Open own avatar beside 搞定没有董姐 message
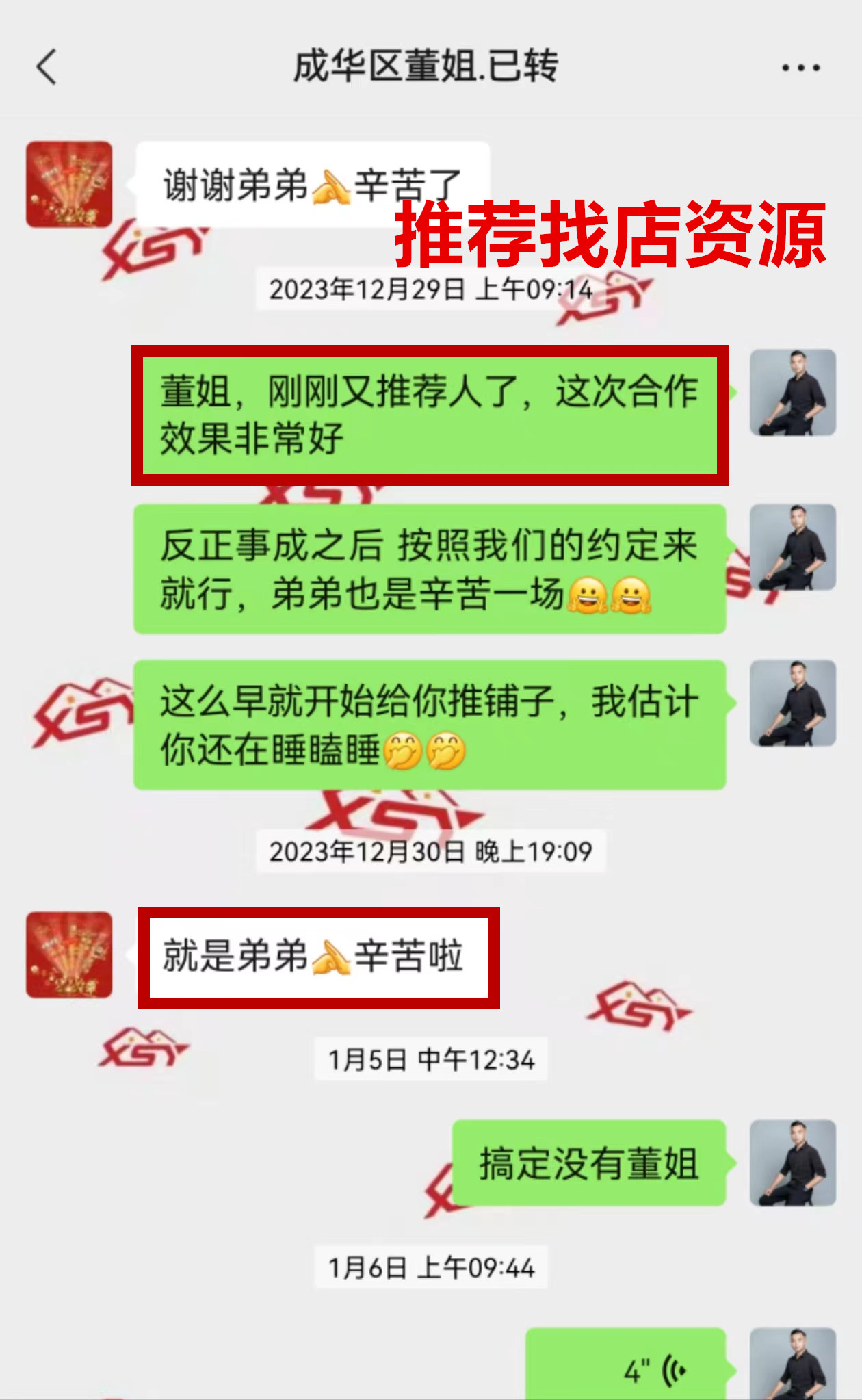This screenshot has width=862, height=1400. point(792,1163)
